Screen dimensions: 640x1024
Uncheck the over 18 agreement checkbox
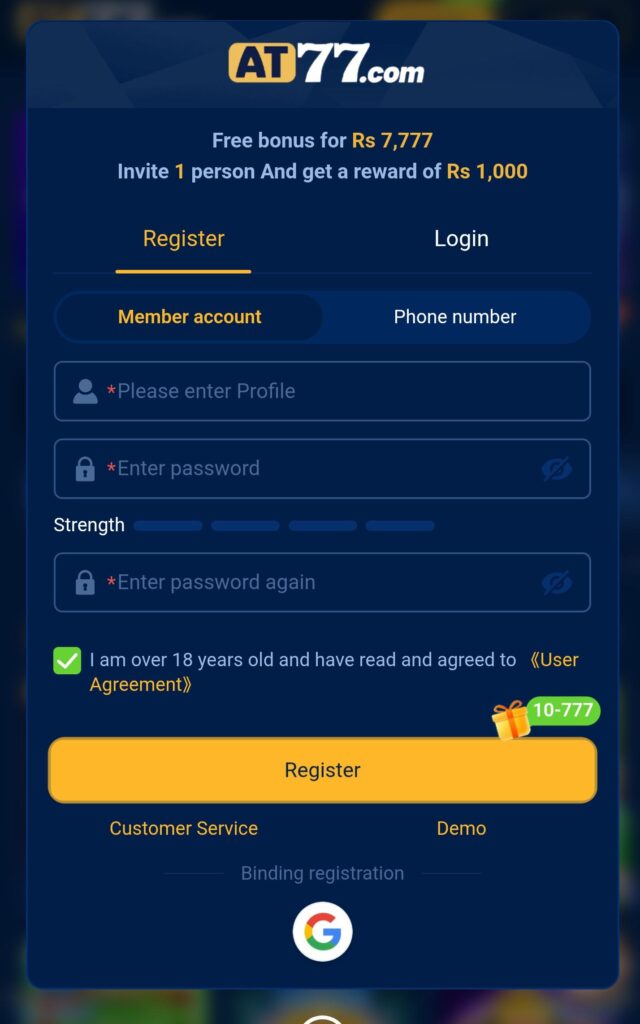[x=67, y=660]
